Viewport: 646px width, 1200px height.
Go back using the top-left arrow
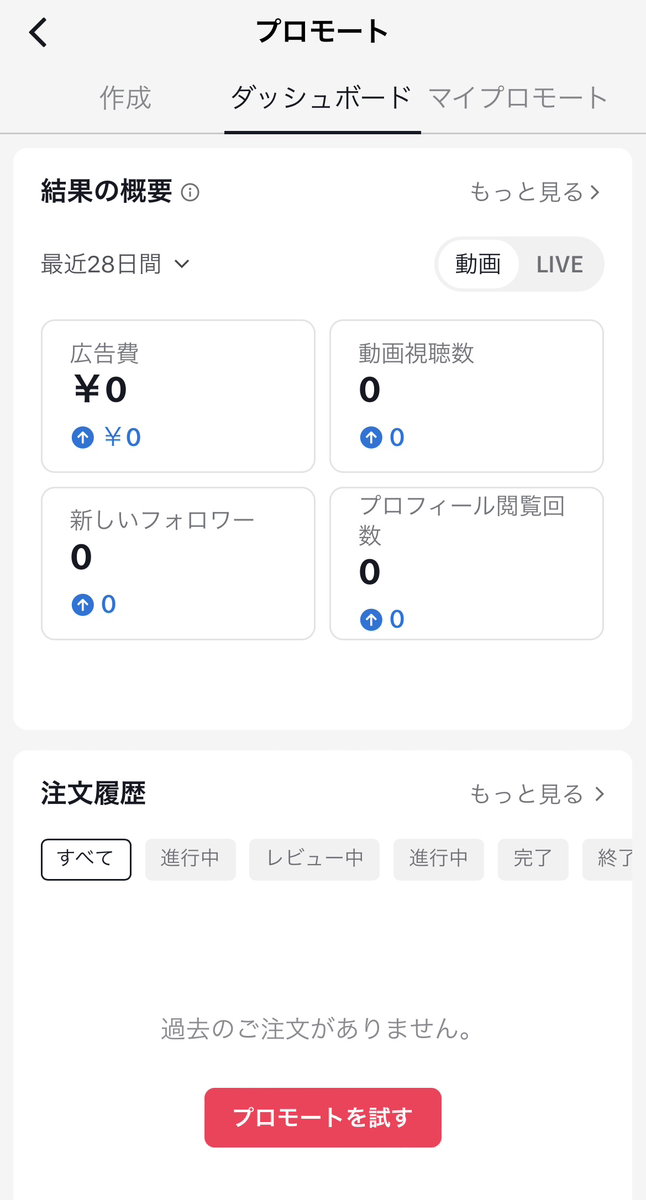point(38,32)
